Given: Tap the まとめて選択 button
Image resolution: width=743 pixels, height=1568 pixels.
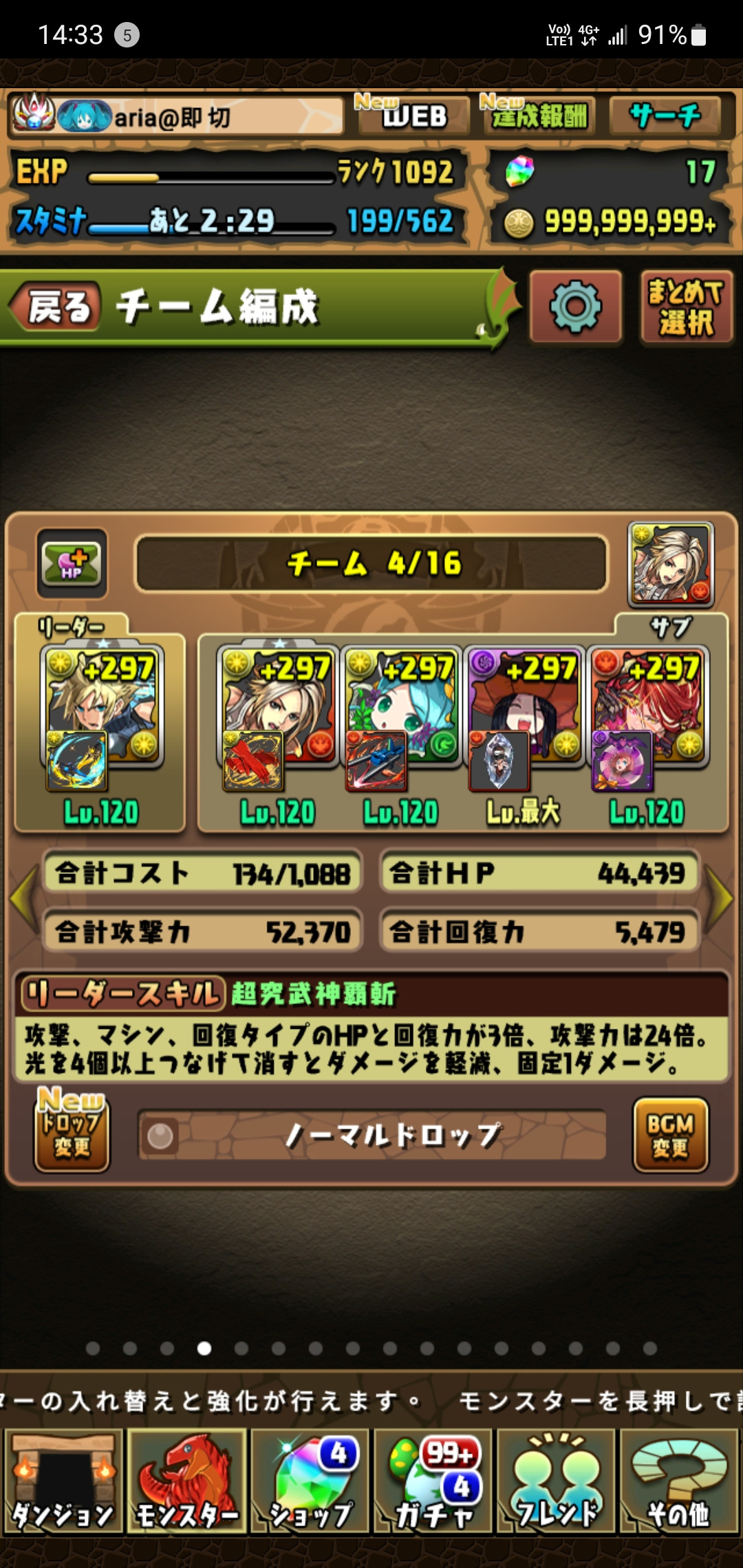Looking at the screenshot, I should [x=686, y=307].
